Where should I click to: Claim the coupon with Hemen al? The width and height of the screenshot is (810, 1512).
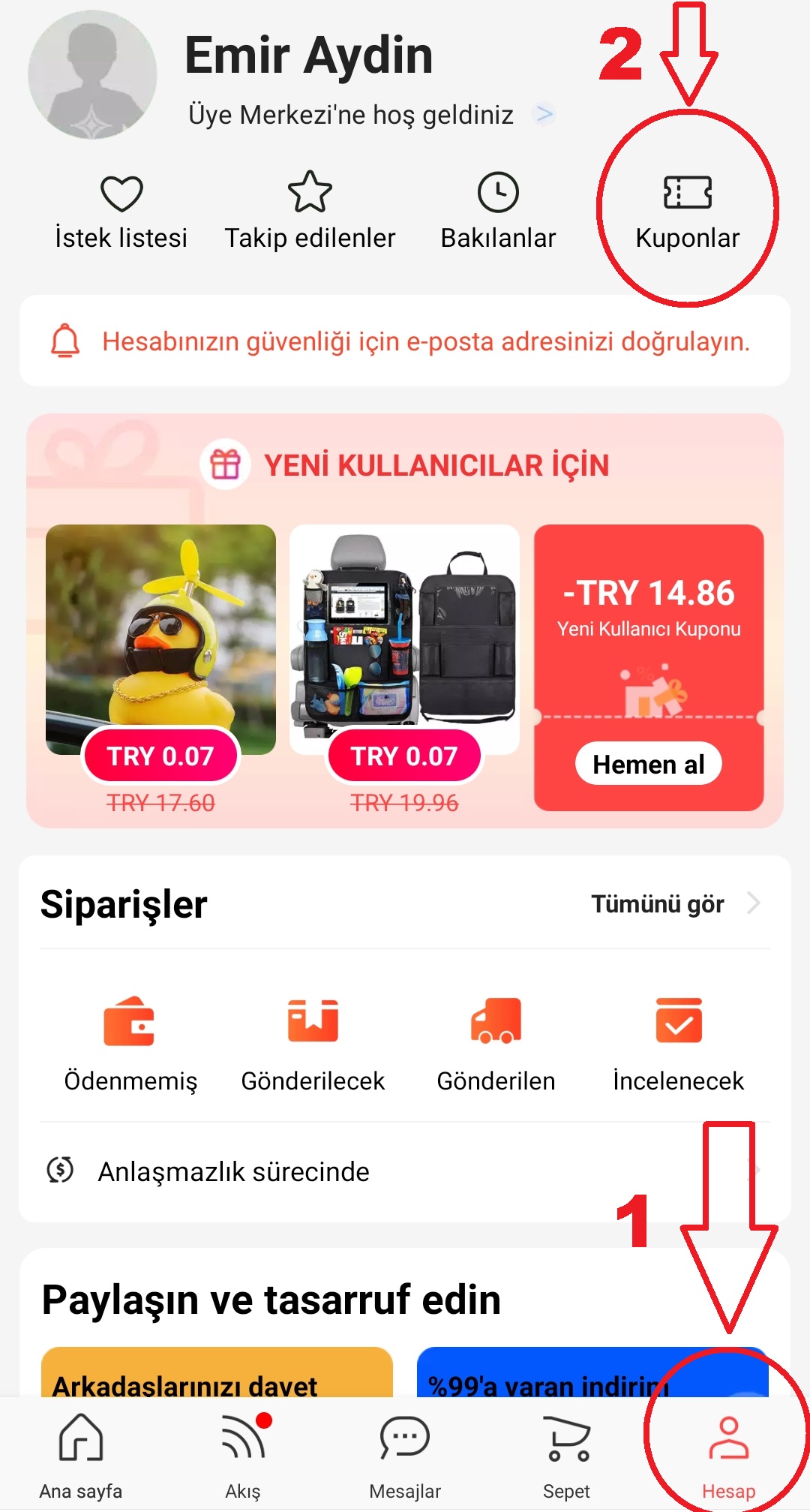[x=648, y=764]
